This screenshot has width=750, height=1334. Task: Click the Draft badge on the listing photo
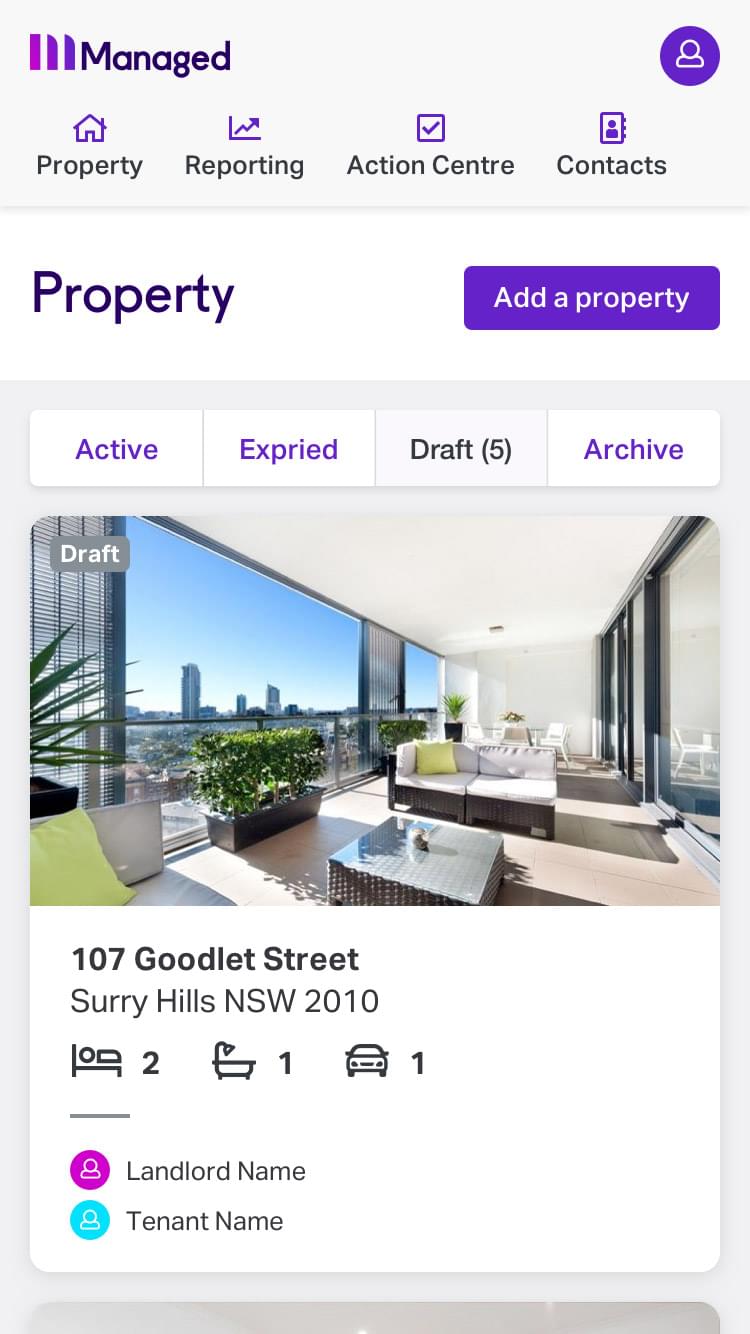tap(89, 553)
